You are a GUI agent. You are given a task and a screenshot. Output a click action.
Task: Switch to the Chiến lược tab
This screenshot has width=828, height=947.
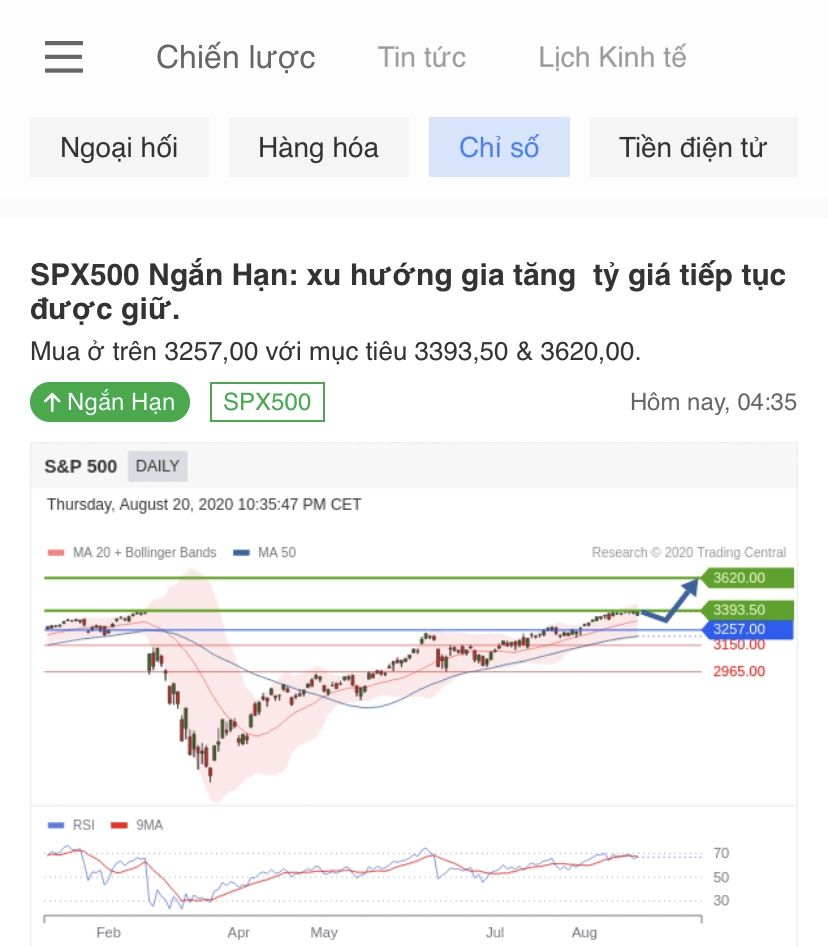pyautogui.click(x=235, y=58)
